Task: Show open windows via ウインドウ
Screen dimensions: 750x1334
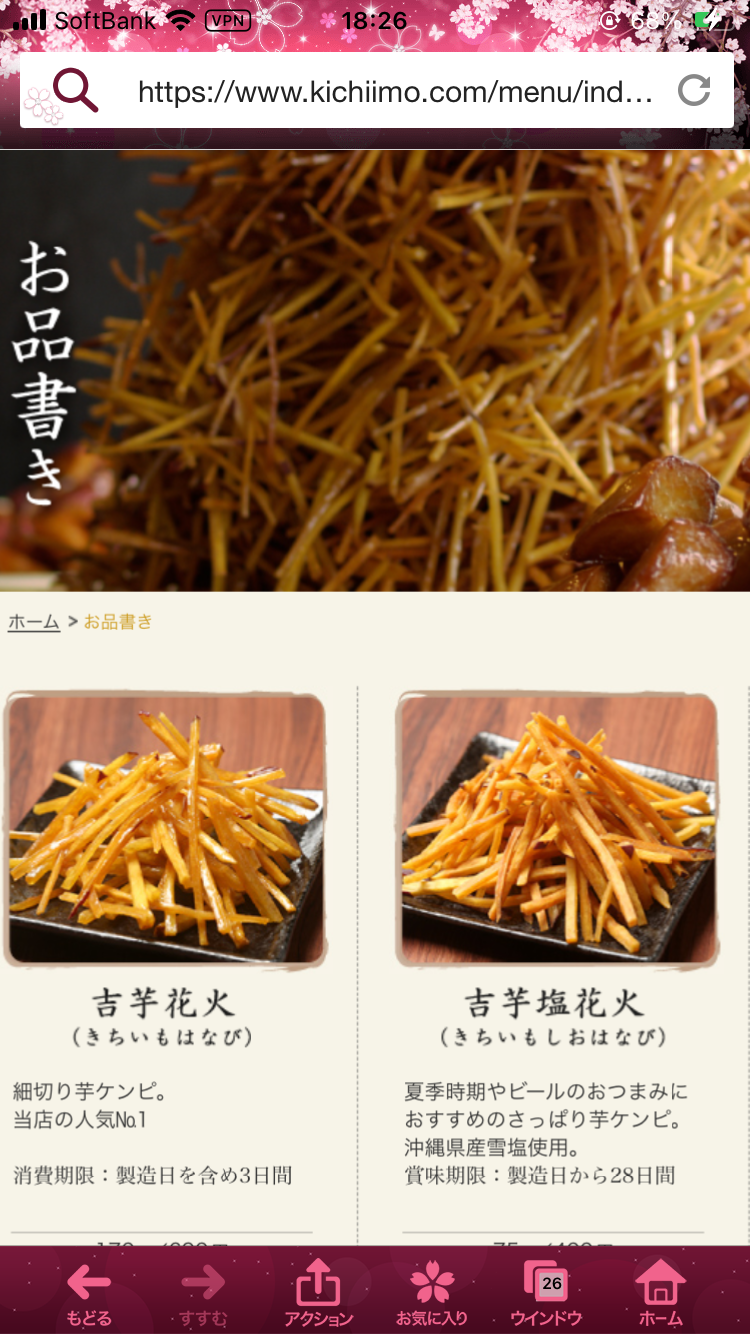Action: pyautogui.click(x=546, y=1292)
